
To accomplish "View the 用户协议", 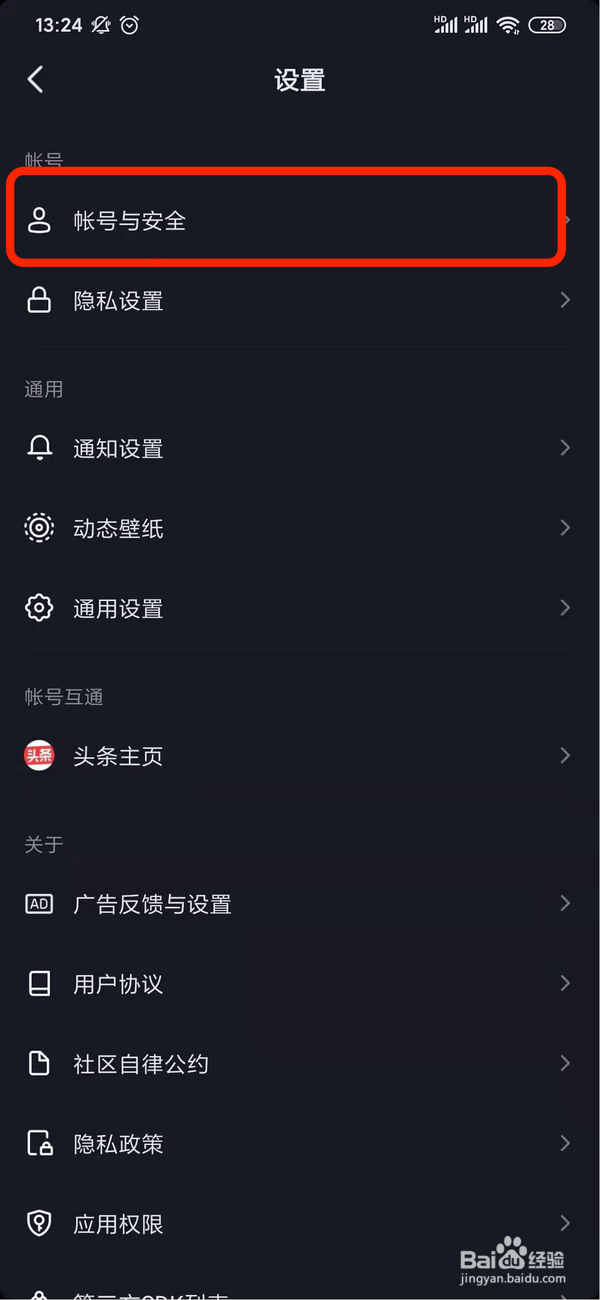I will [x=300, y=984].
